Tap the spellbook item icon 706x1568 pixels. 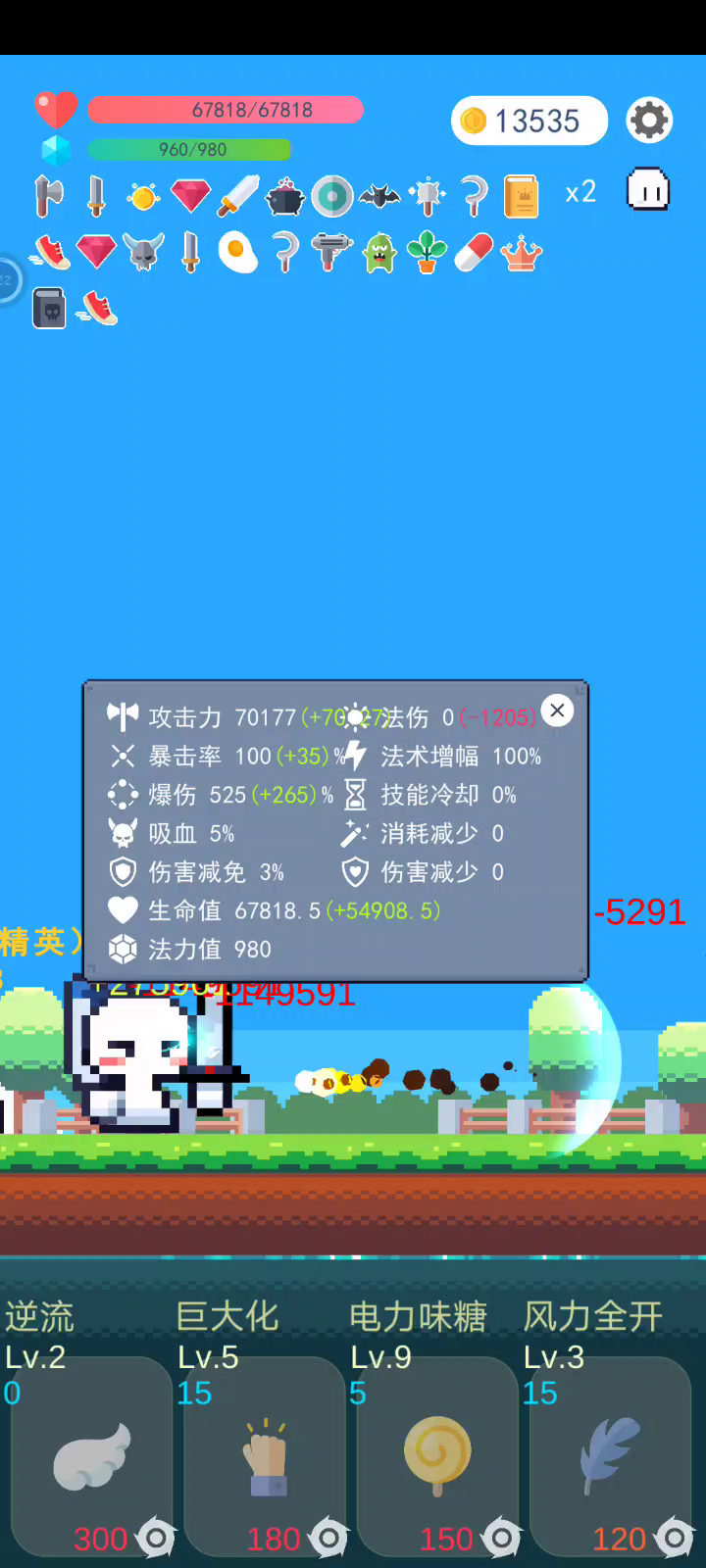[522, 196]
